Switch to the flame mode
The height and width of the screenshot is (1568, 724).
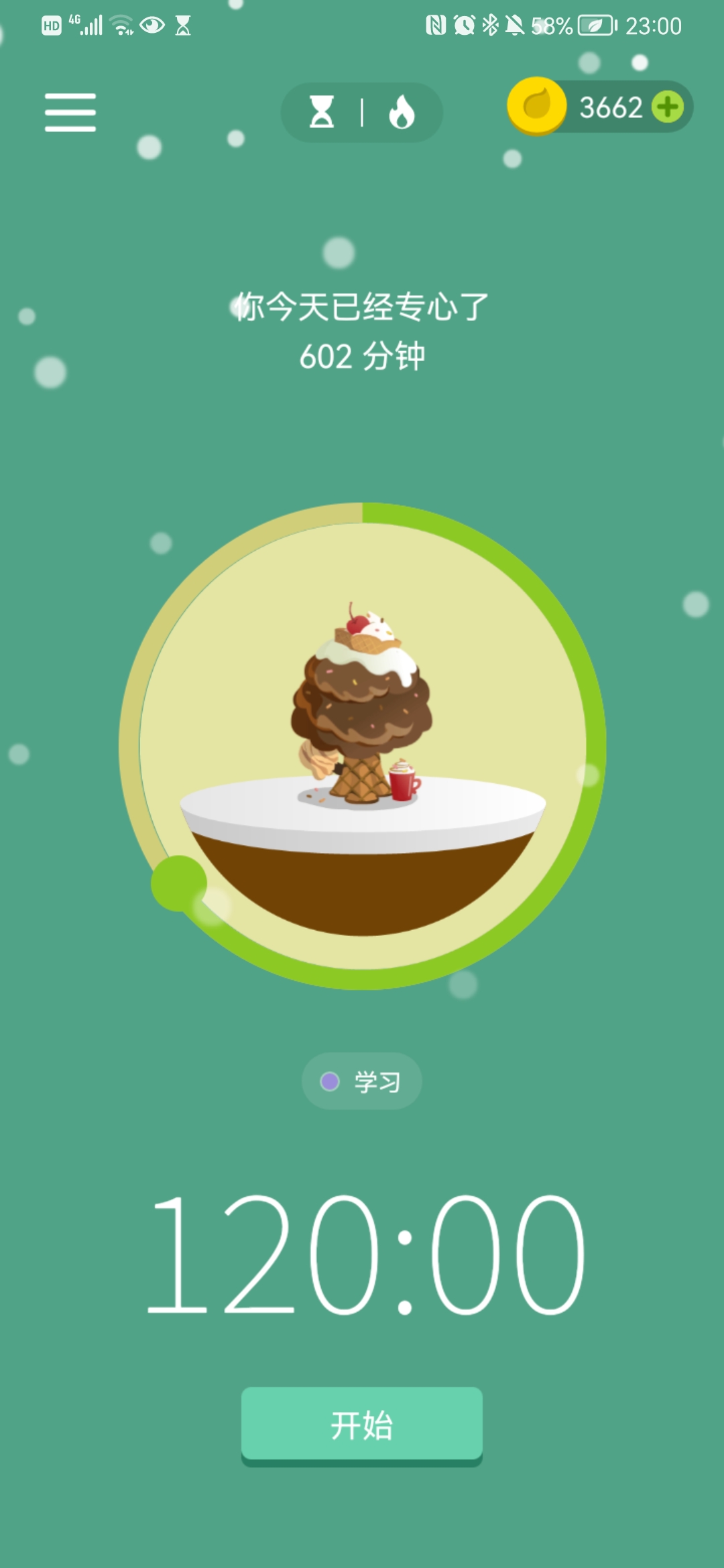(402, 112)
